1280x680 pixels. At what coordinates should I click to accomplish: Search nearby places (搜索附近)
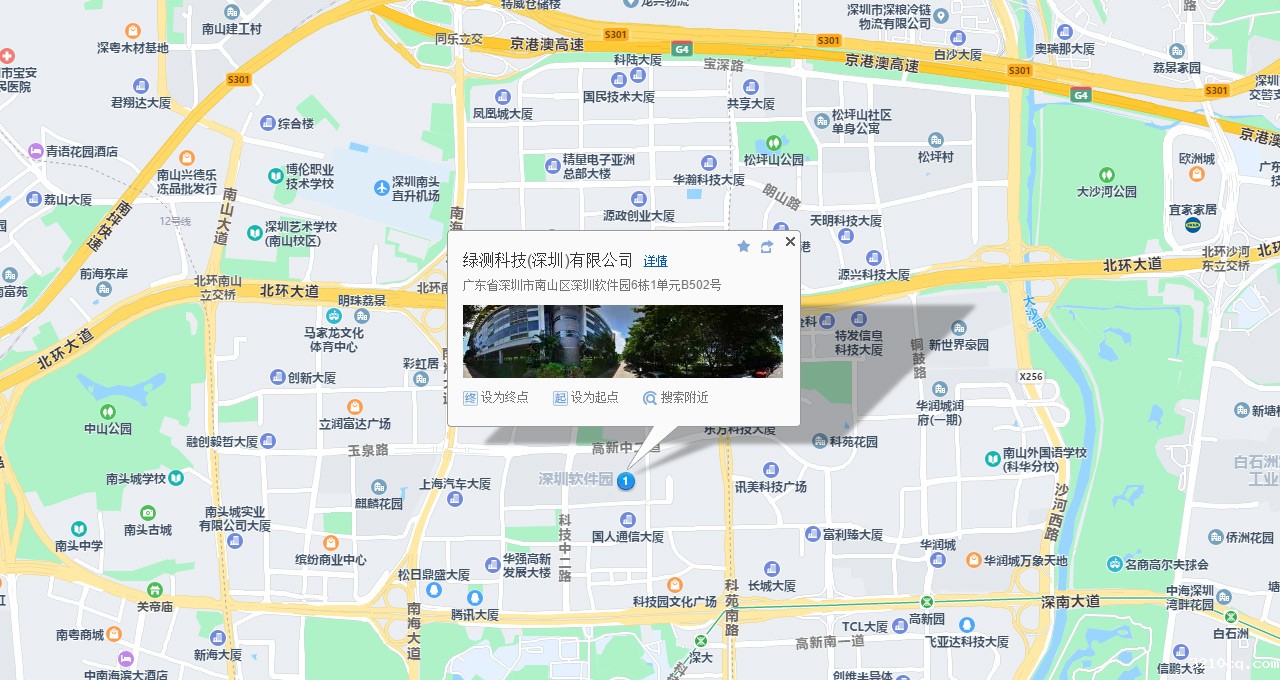click(676, 397)
